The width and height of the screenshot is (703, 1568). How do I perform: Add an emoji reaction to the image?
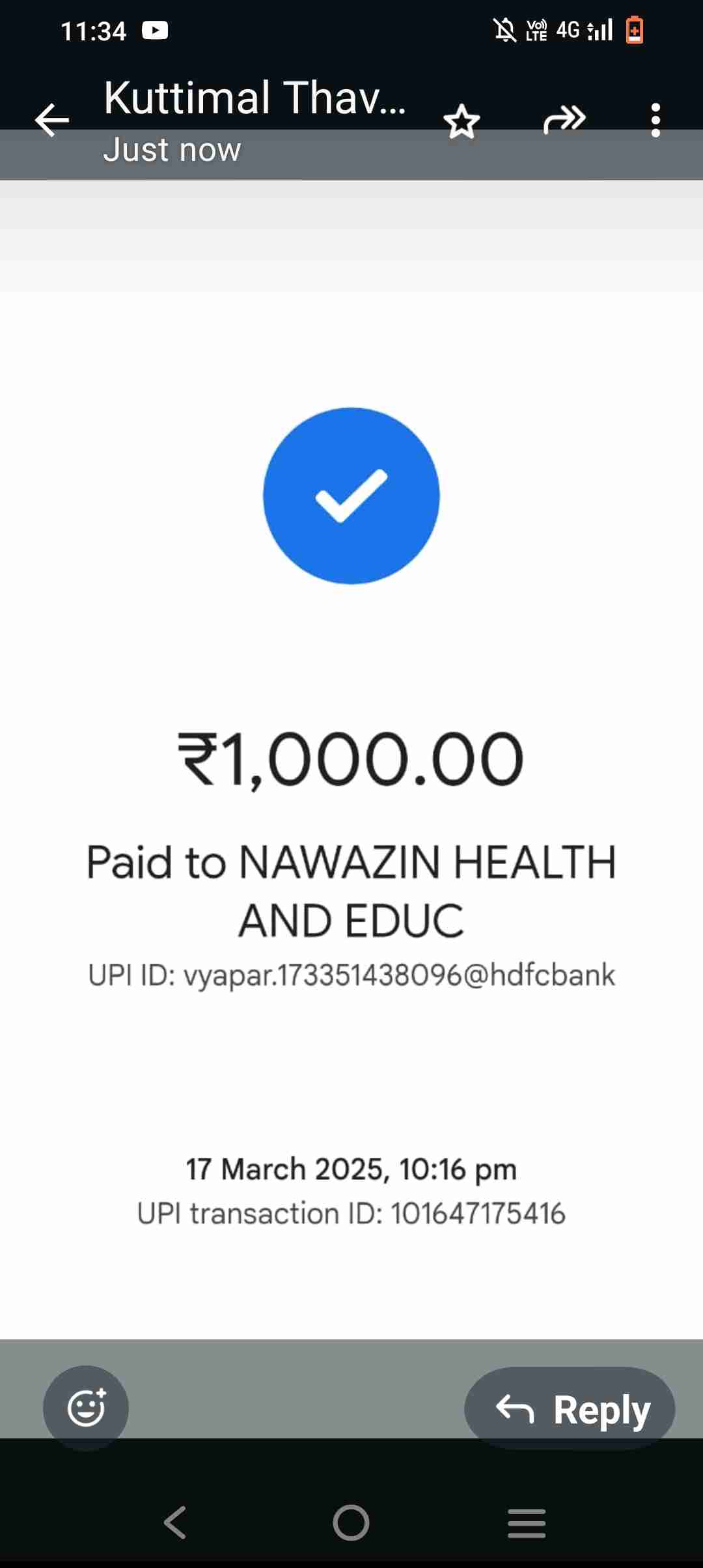point(86,1408)
